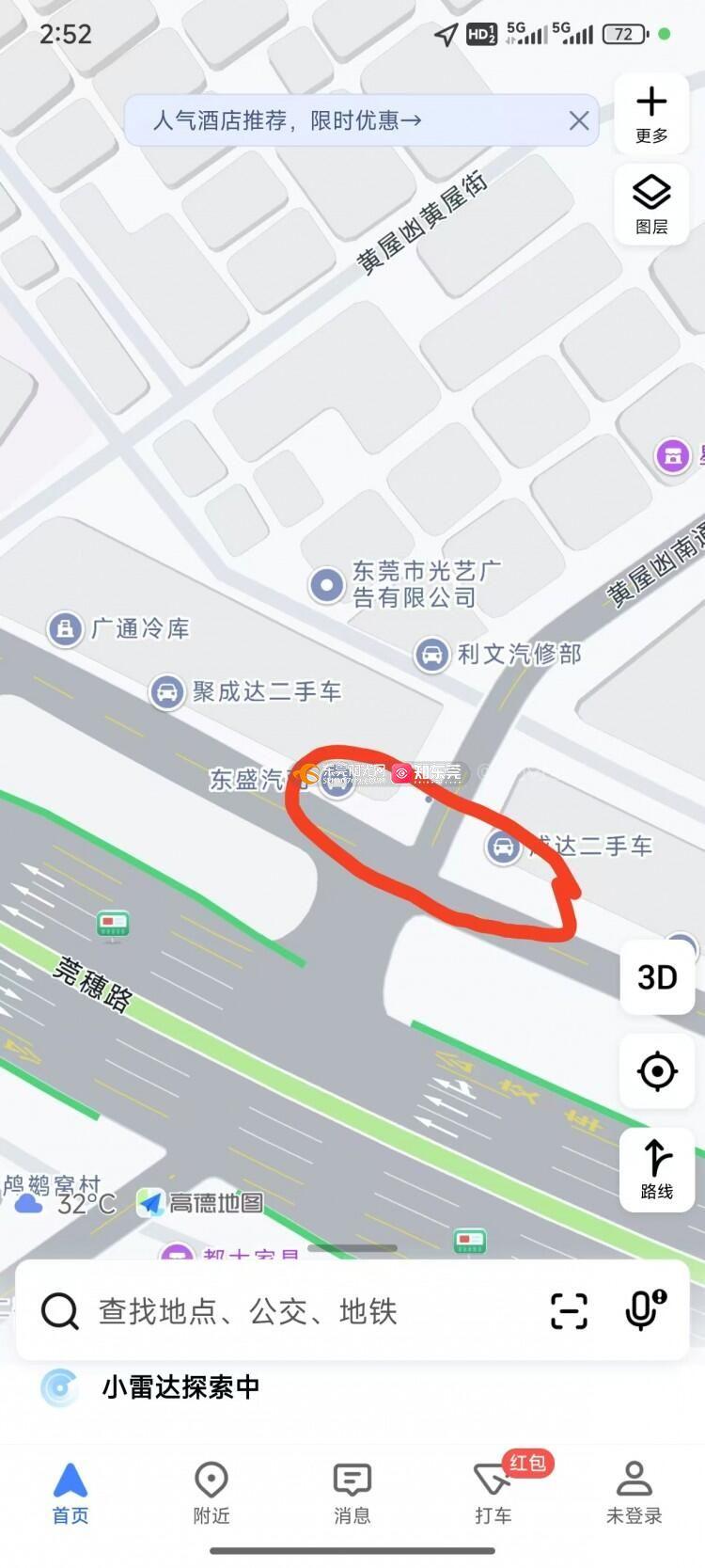705x1568 pixels.
Task: Start voice search with microphone
Action: pos(645,1310)
